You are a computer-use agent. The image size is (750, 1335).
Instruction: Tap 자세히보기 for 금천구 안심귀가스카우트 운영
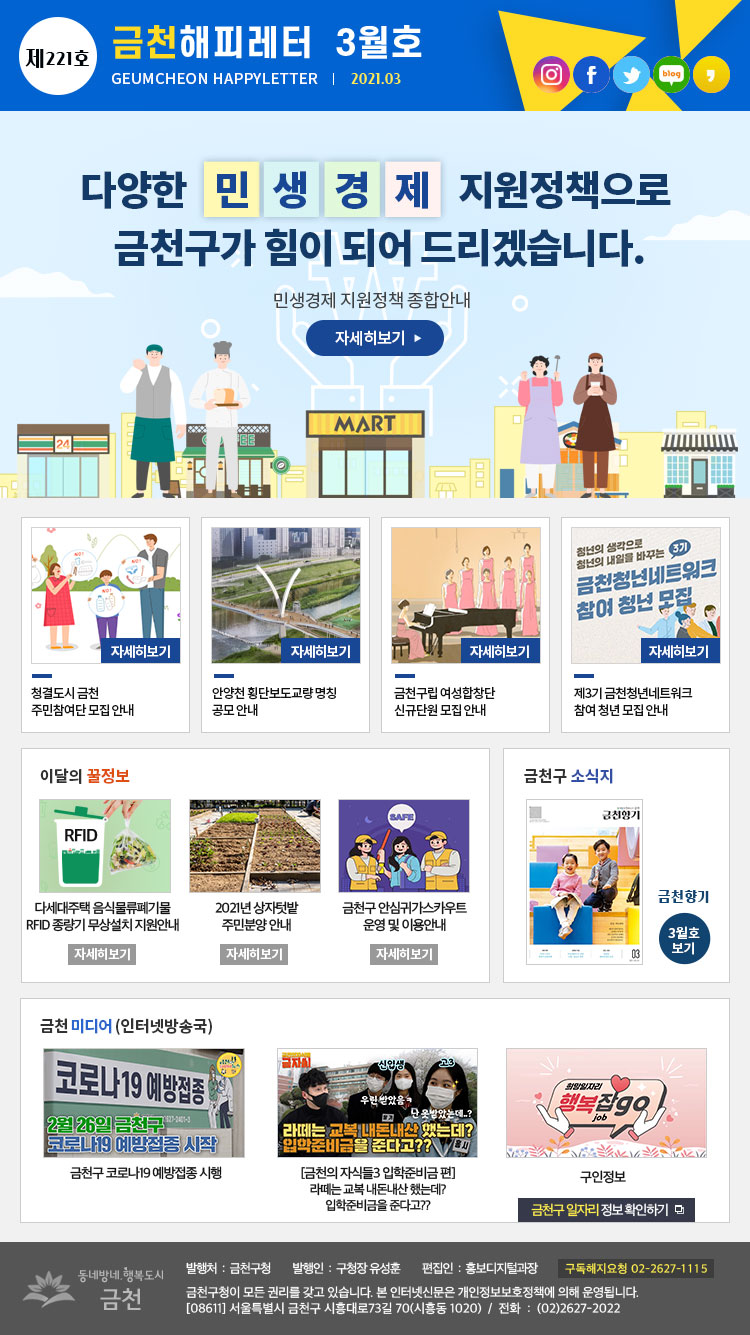pos(403,954)
